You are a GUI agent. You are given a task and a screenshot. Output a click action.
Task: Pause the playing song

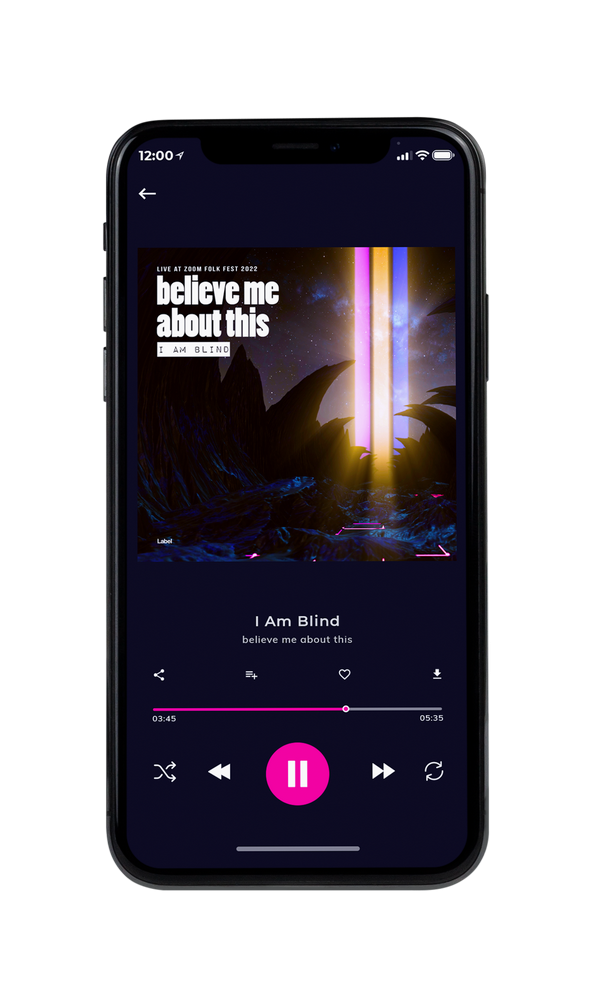coord(297,774)
